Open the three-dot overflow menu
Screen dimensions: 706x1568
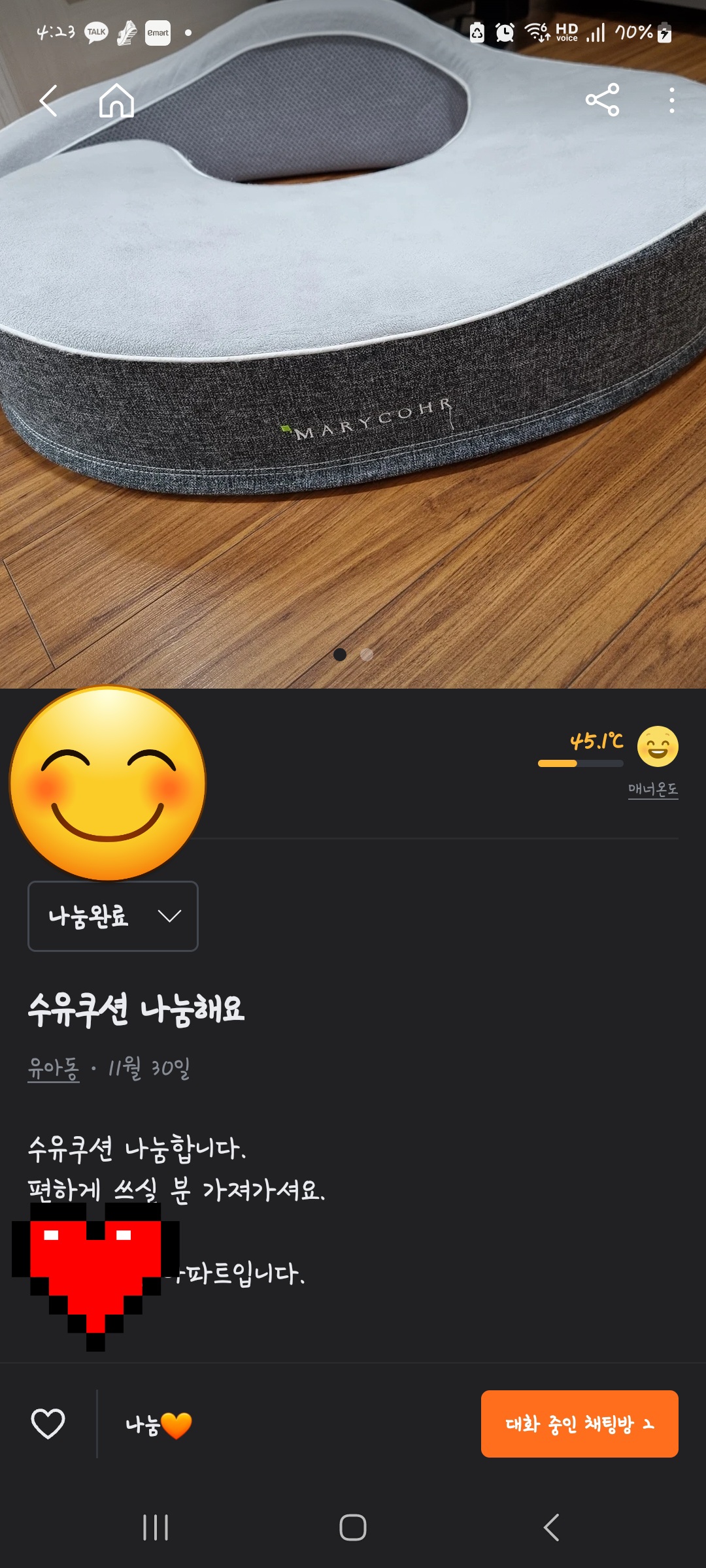point(671,101)
